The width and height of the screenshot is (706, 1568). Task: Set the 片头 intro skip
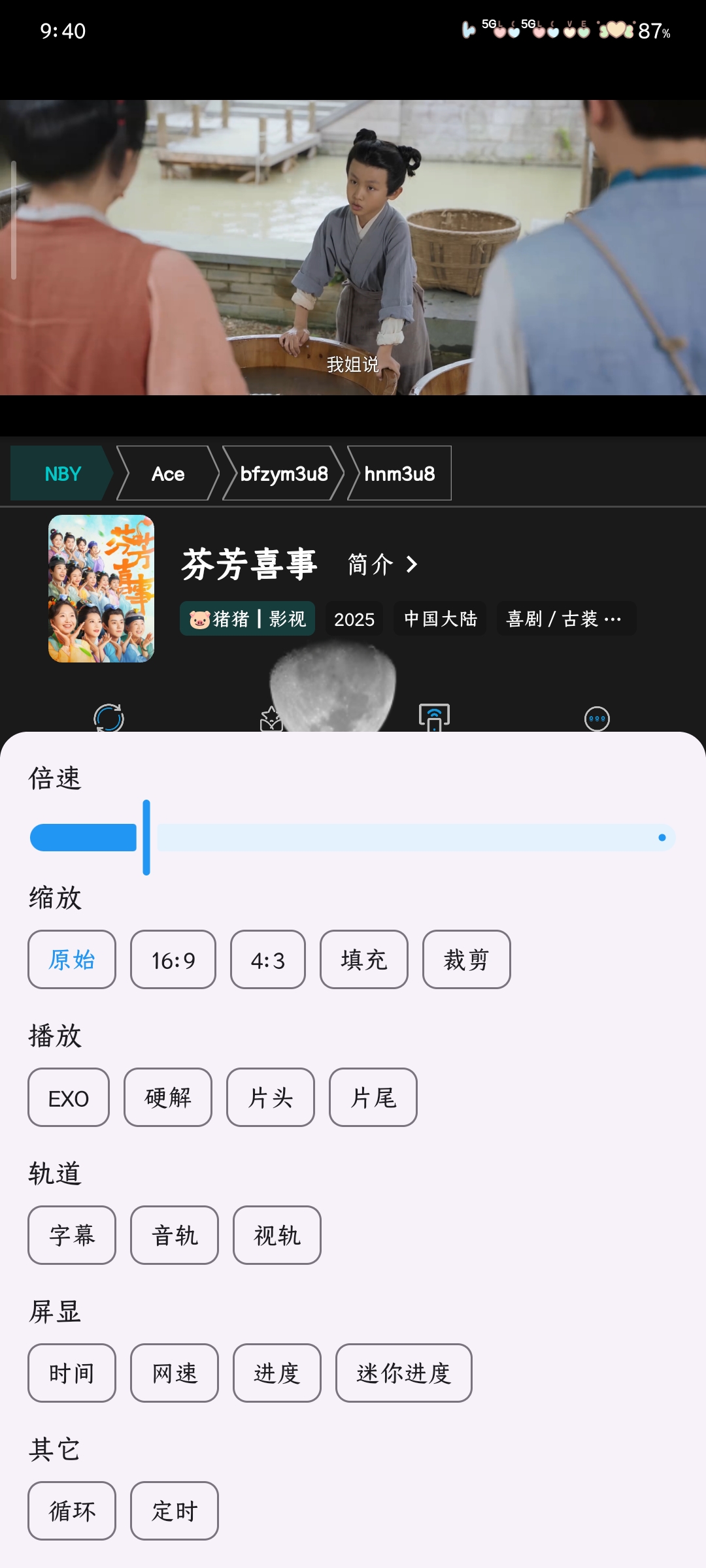tap(271, 1098)
